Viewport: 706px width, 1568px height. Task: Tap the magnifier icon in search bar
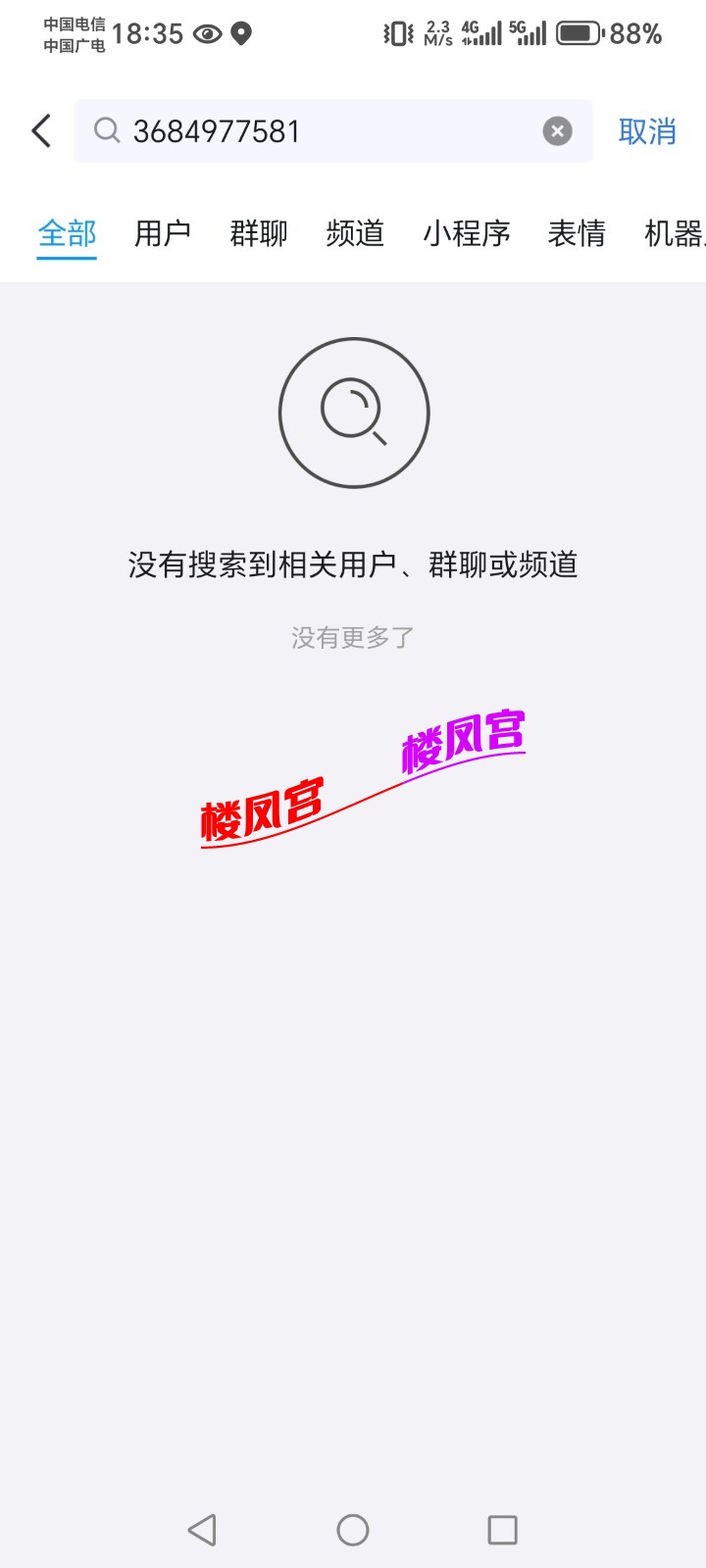click(107, 130)
